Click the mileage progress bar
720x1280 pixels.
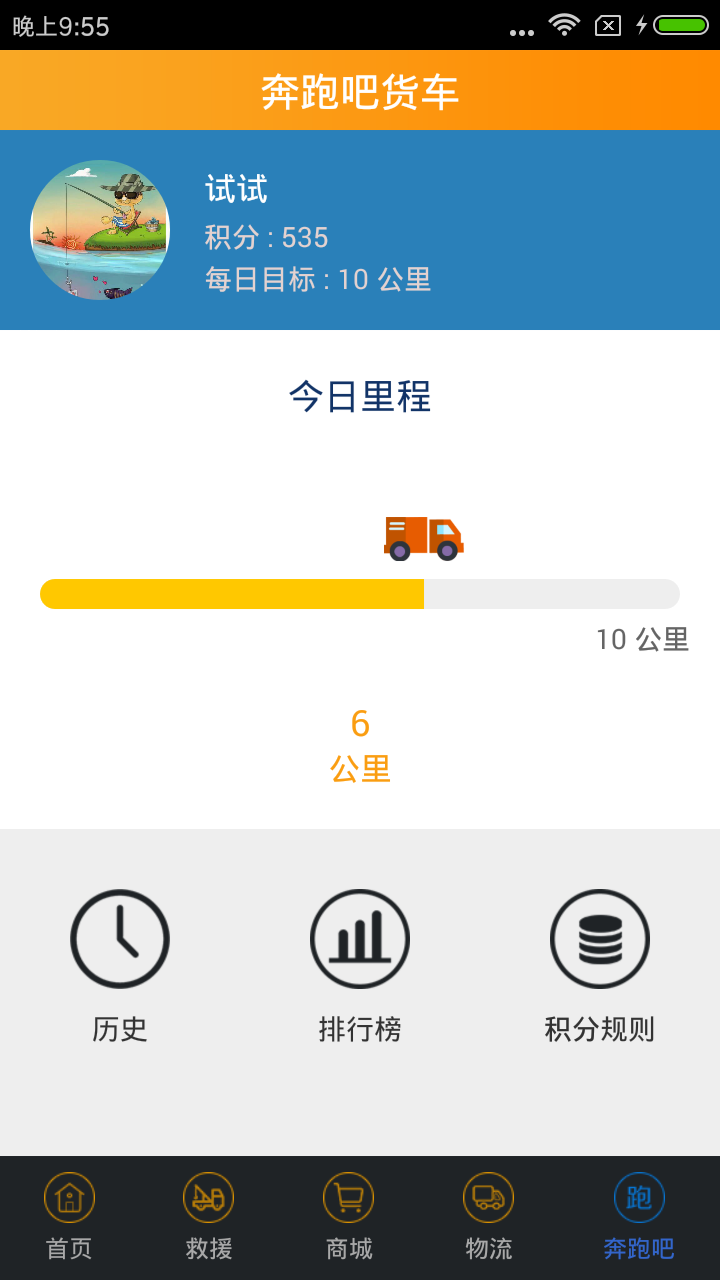pyautogui.click(x=360, y=594)
